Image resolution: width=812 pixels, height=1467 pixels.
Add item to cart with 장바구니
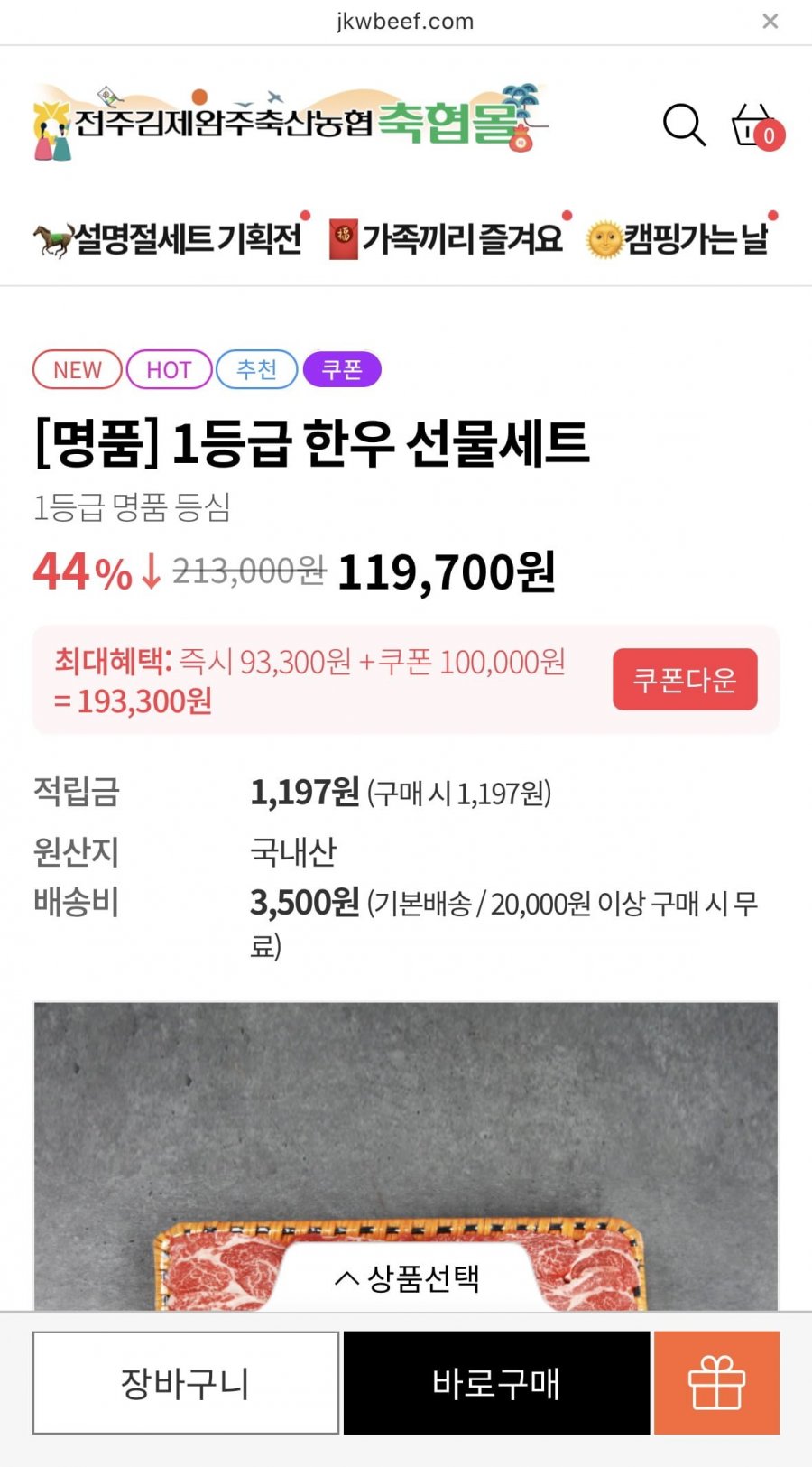pyautogui.click(x=186, y=1382)
